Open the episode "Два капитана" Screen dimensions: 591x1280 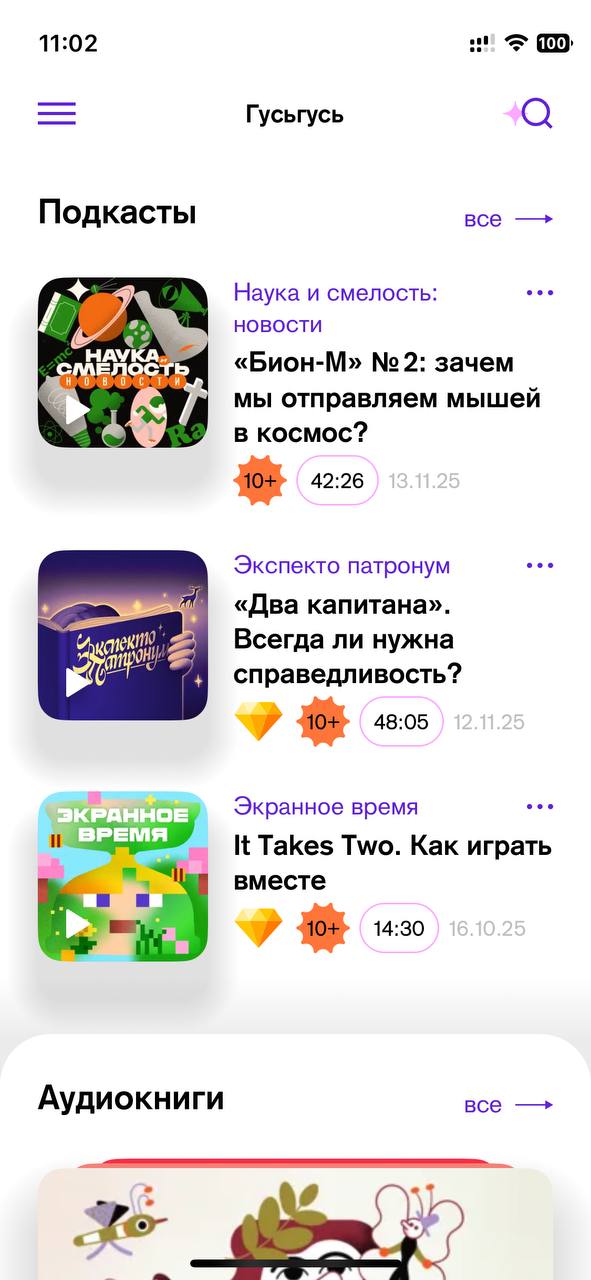pyautogui.click(x=348, y=639)
